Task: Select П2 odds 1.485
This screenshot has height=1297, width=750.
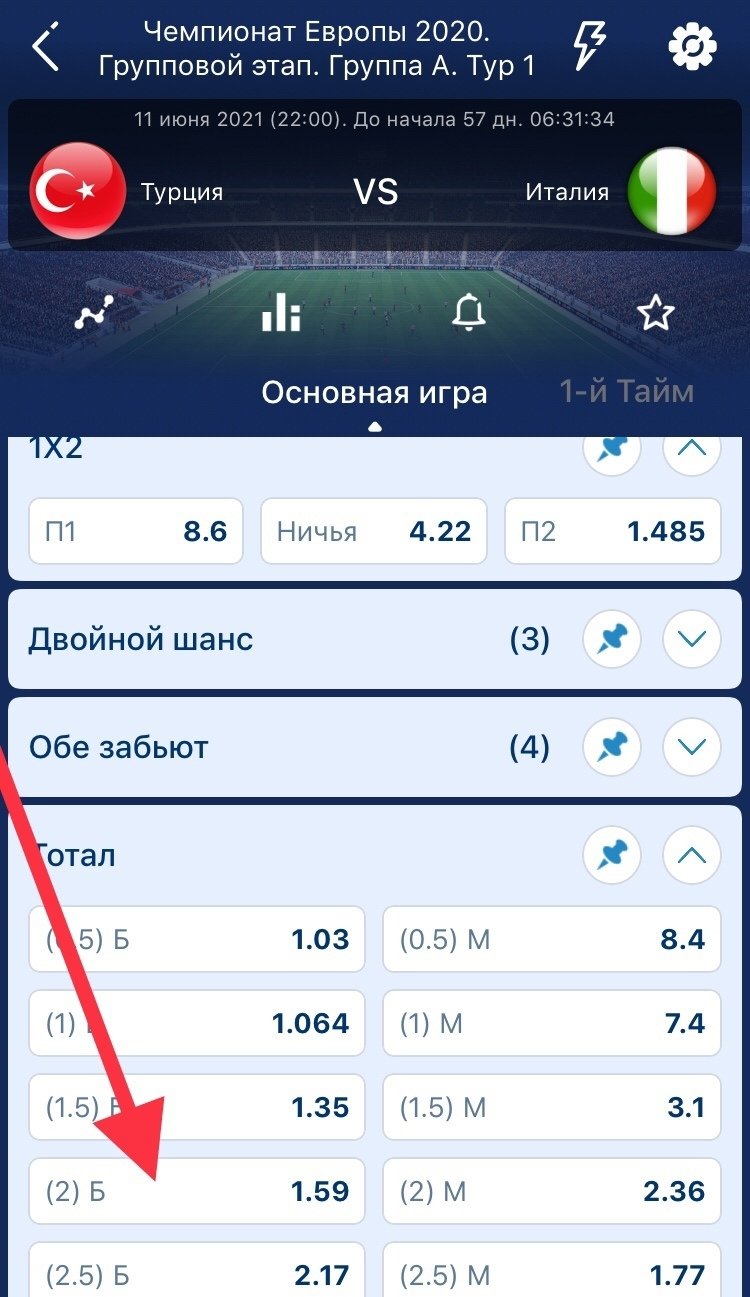Action: [612, 531]
